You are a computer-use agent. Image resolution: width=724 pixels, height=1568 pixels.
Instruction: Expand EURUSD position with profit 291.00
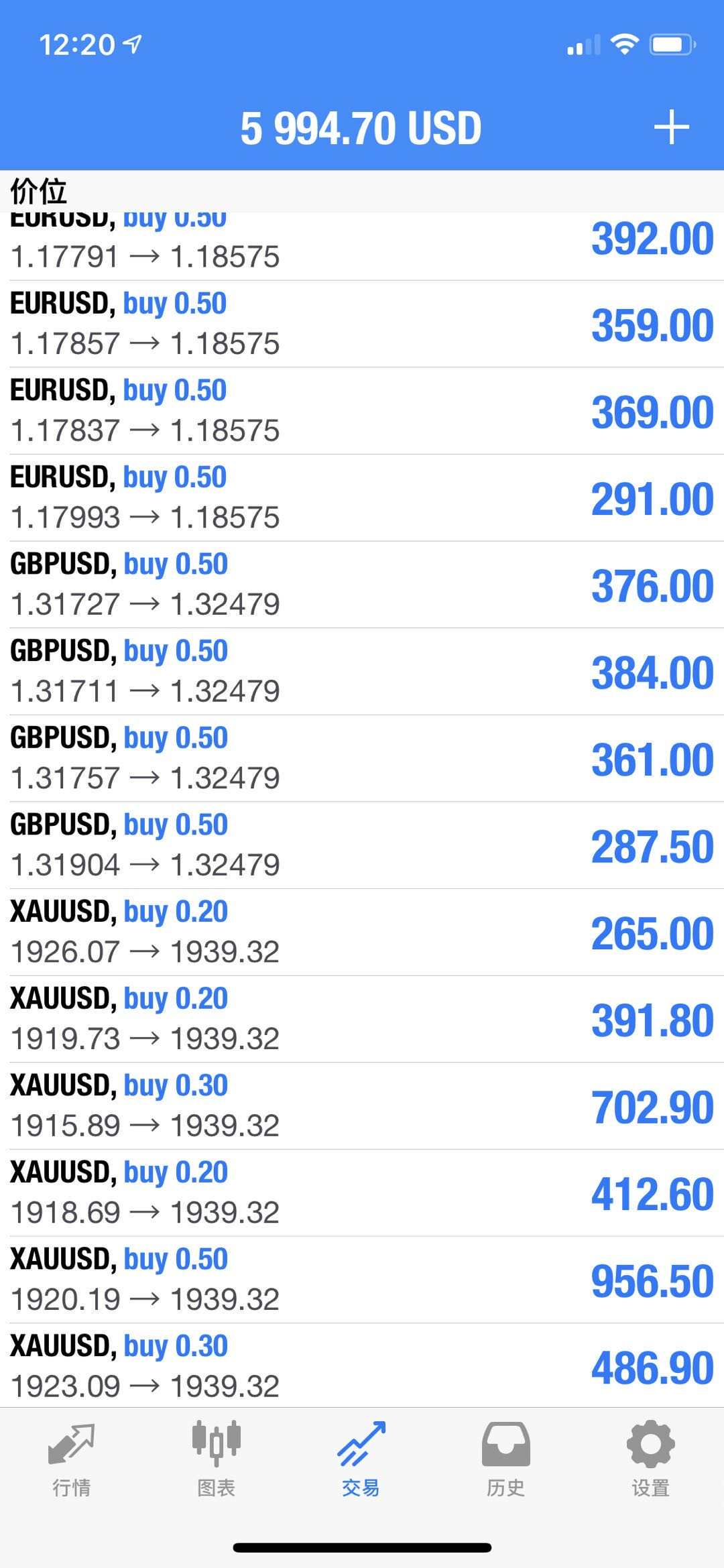point(362,498)
